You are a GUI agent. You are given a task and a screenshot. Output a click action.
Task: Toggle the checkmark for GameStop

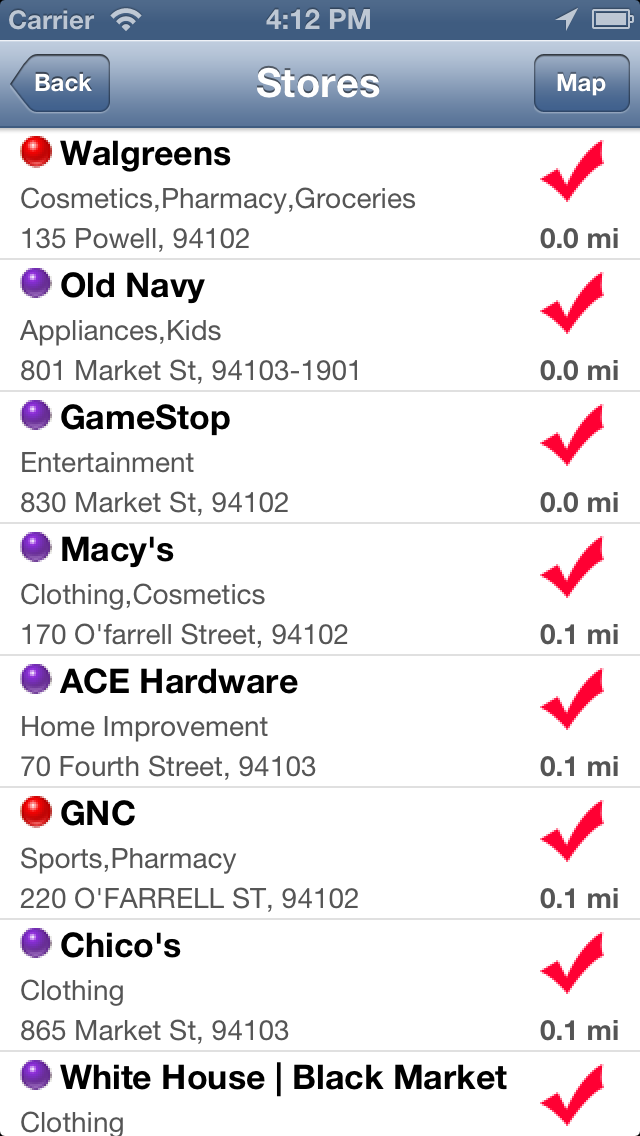click(x=573, y=435)
